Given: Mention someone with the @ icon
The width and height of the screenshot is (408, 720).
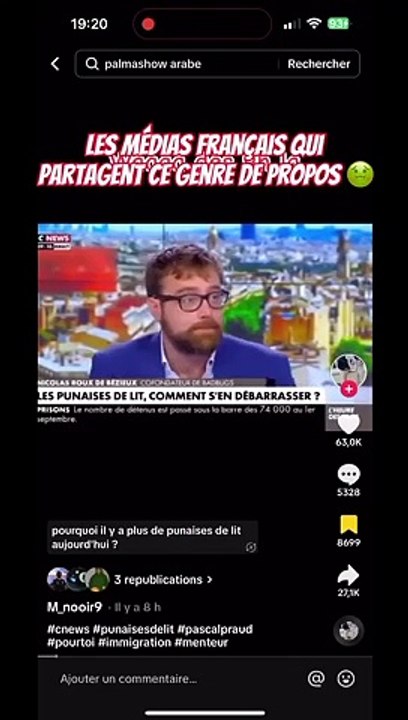Looking at the screenshot, I should [x=316, y=679].
